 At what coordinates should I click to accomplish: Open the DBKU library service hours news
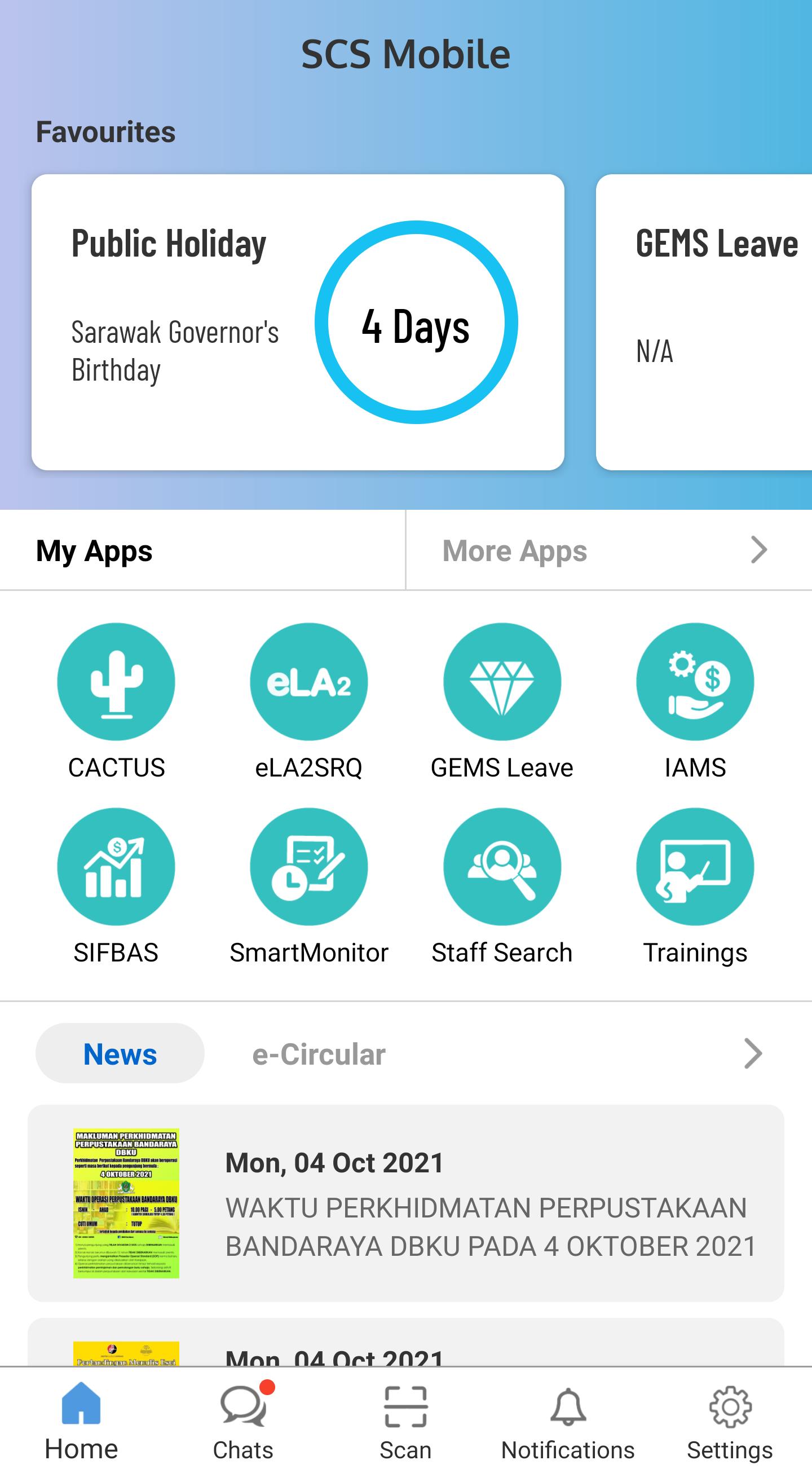[405, 1203]
